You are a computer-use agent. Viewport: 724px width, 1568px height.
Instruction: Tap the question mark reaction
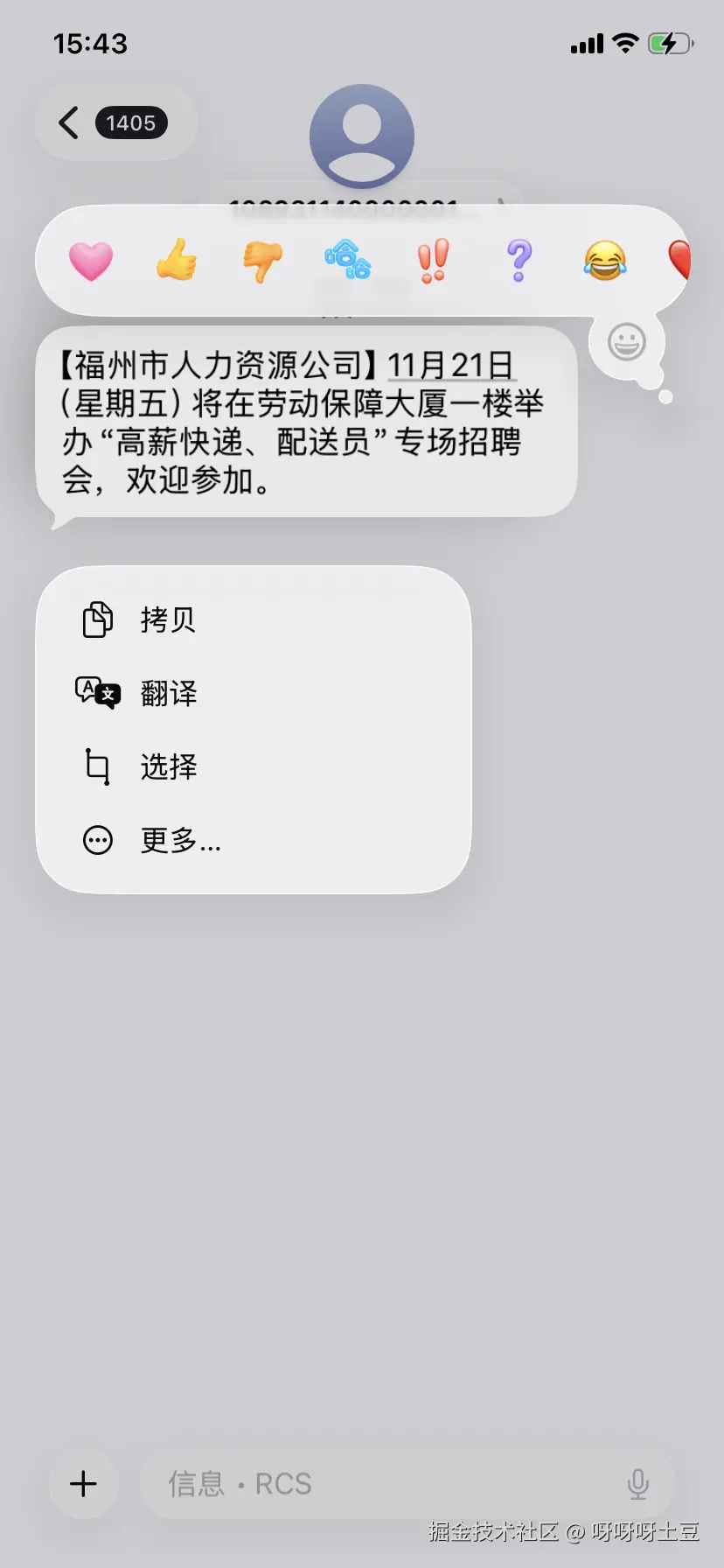(519, 260)
